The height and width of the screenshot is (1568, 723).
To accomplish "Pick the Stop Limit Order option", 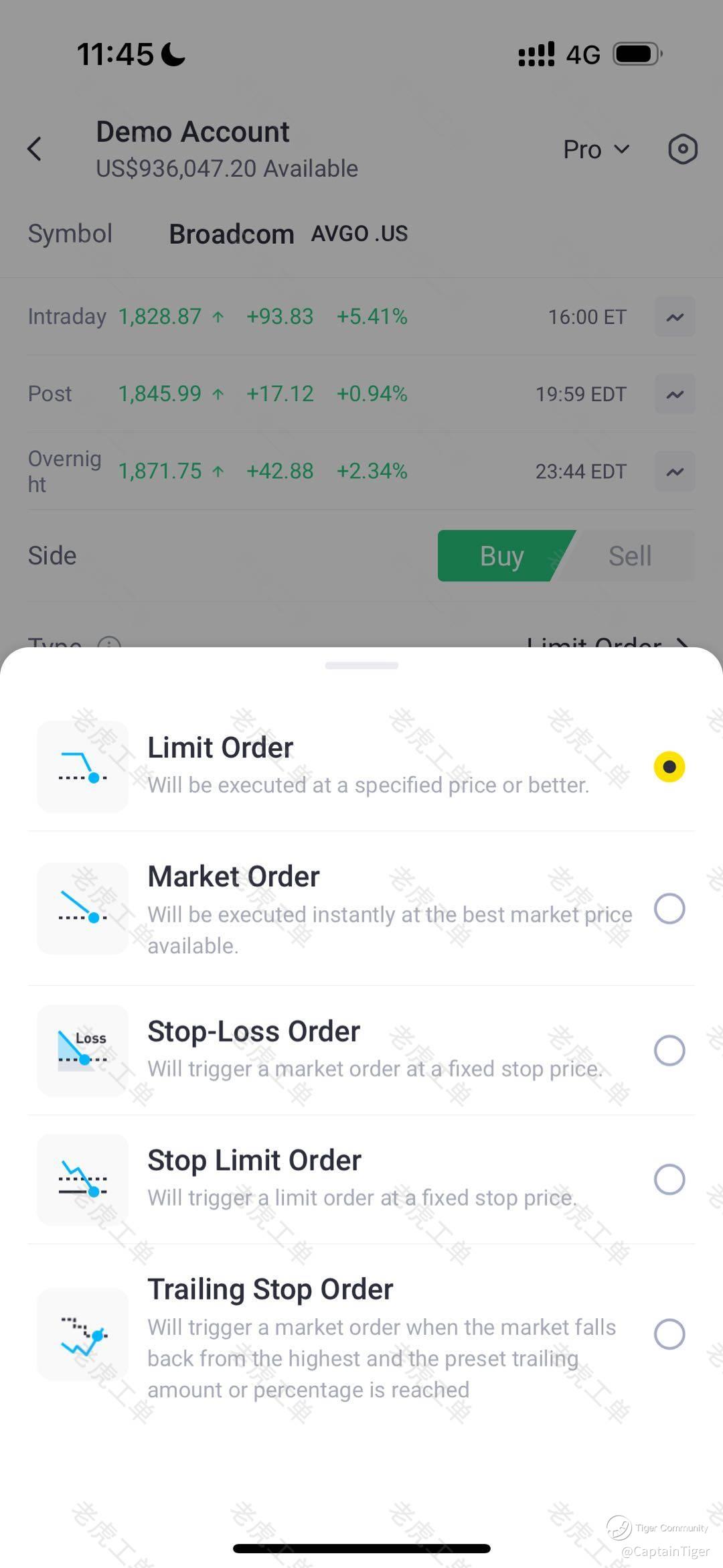I will [361, 1180].
